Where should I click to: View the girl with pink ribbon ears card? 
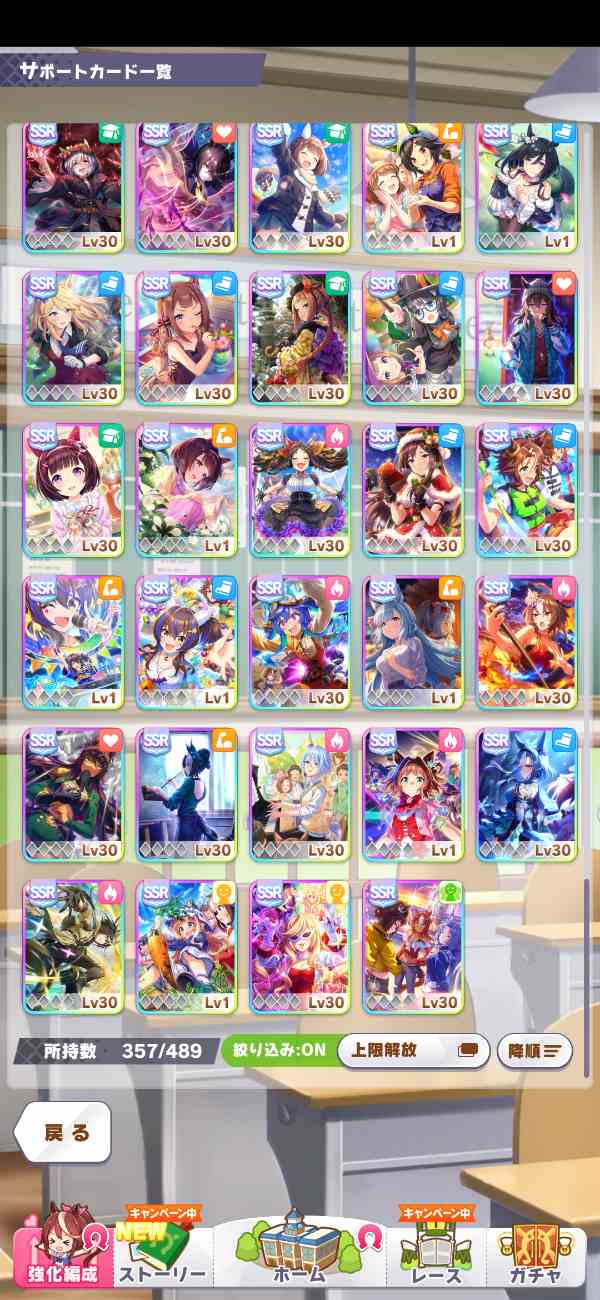click(x=73, y=490)
